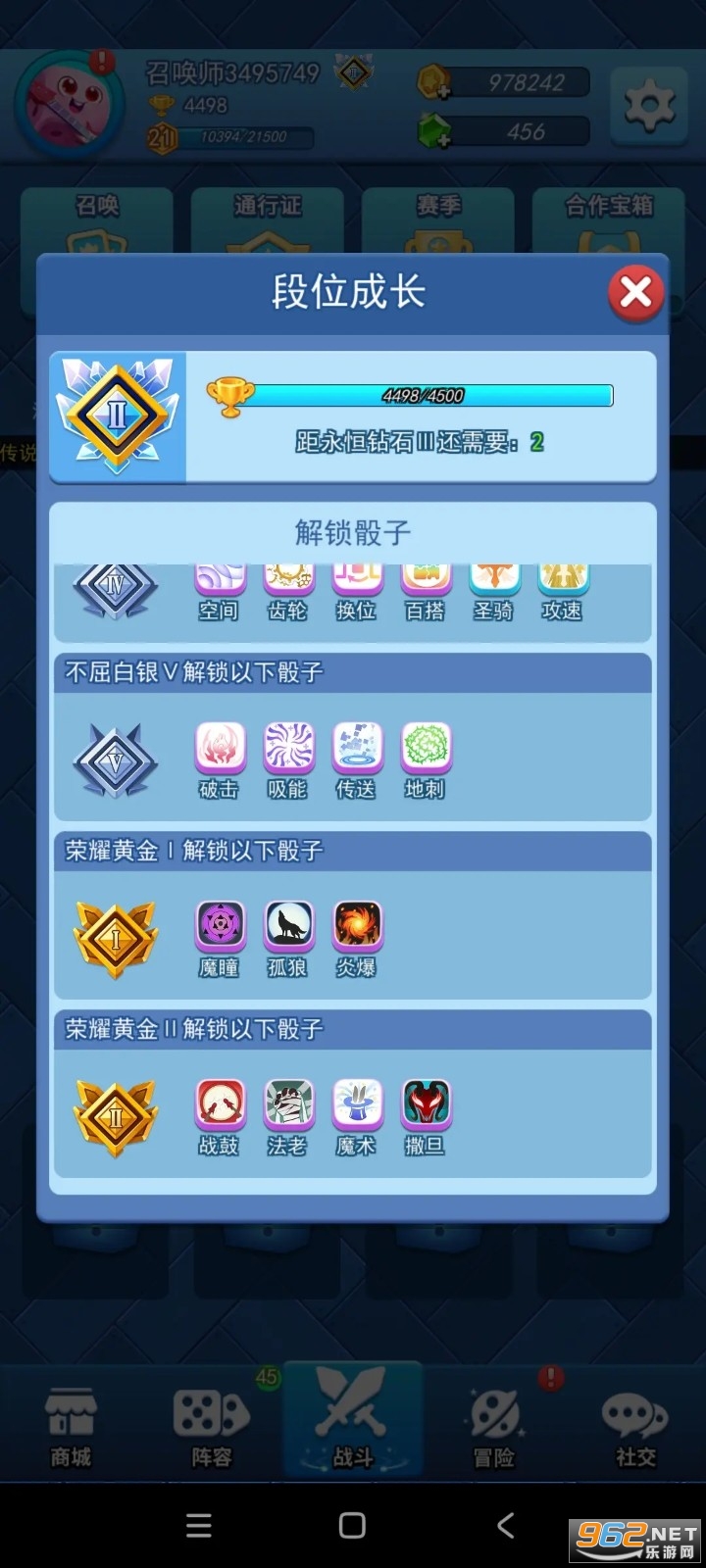Select the 战鼓 dice icon
This screenshot has width=706, height=1568.
pos(219,1104)
